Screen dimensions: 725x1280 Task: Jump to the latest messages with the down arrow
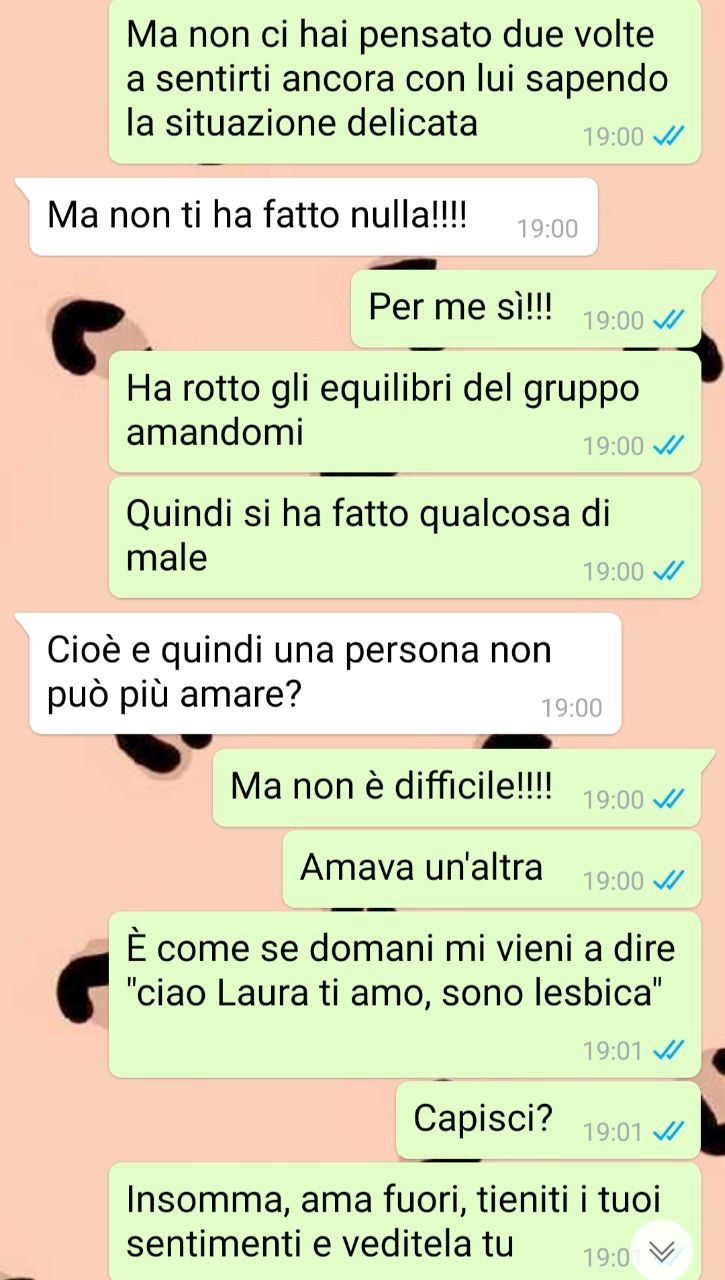(662, 1251)
